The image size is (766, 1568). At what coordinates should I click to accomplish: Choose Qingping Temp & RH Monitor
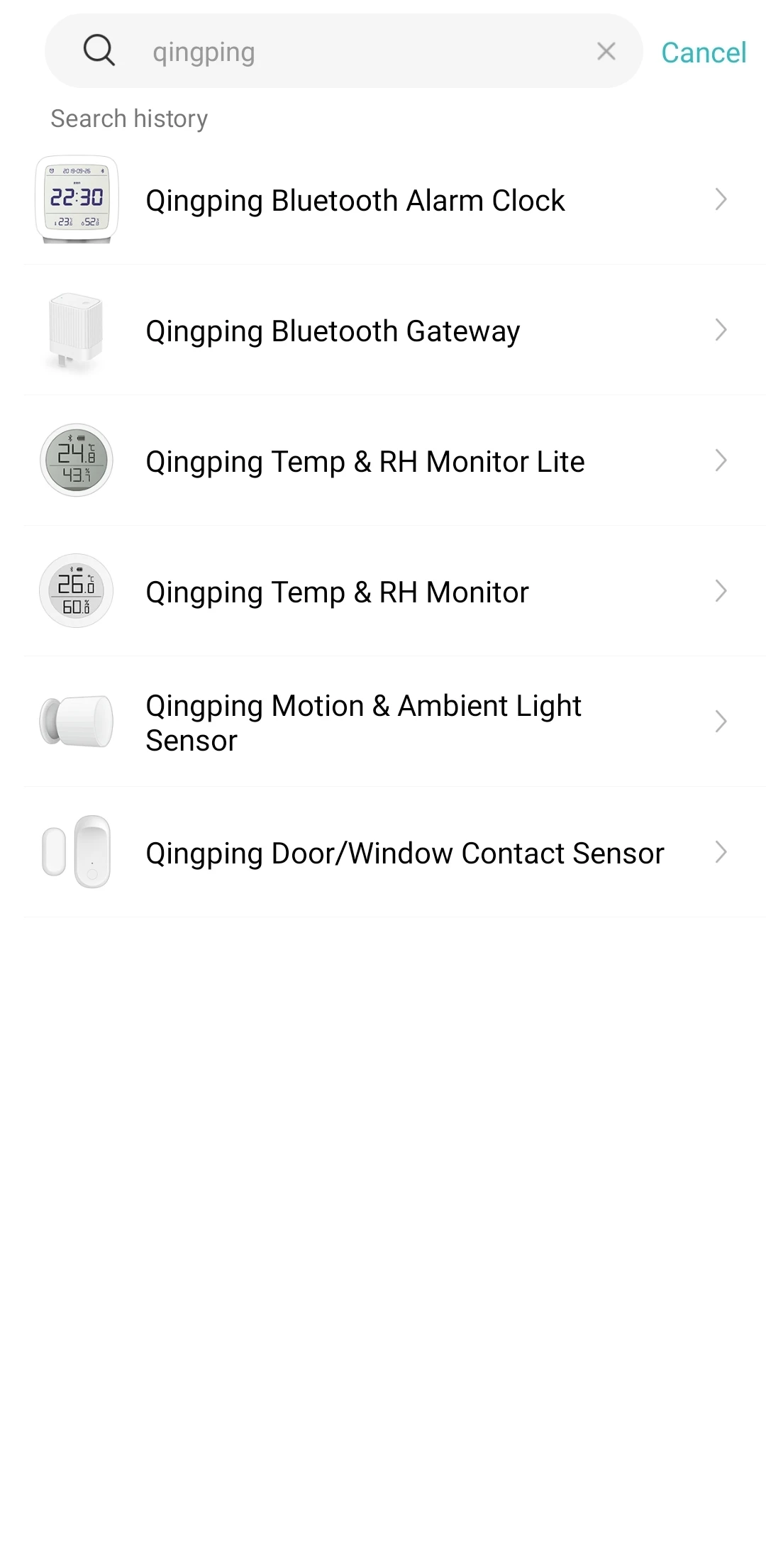point(383,592)
